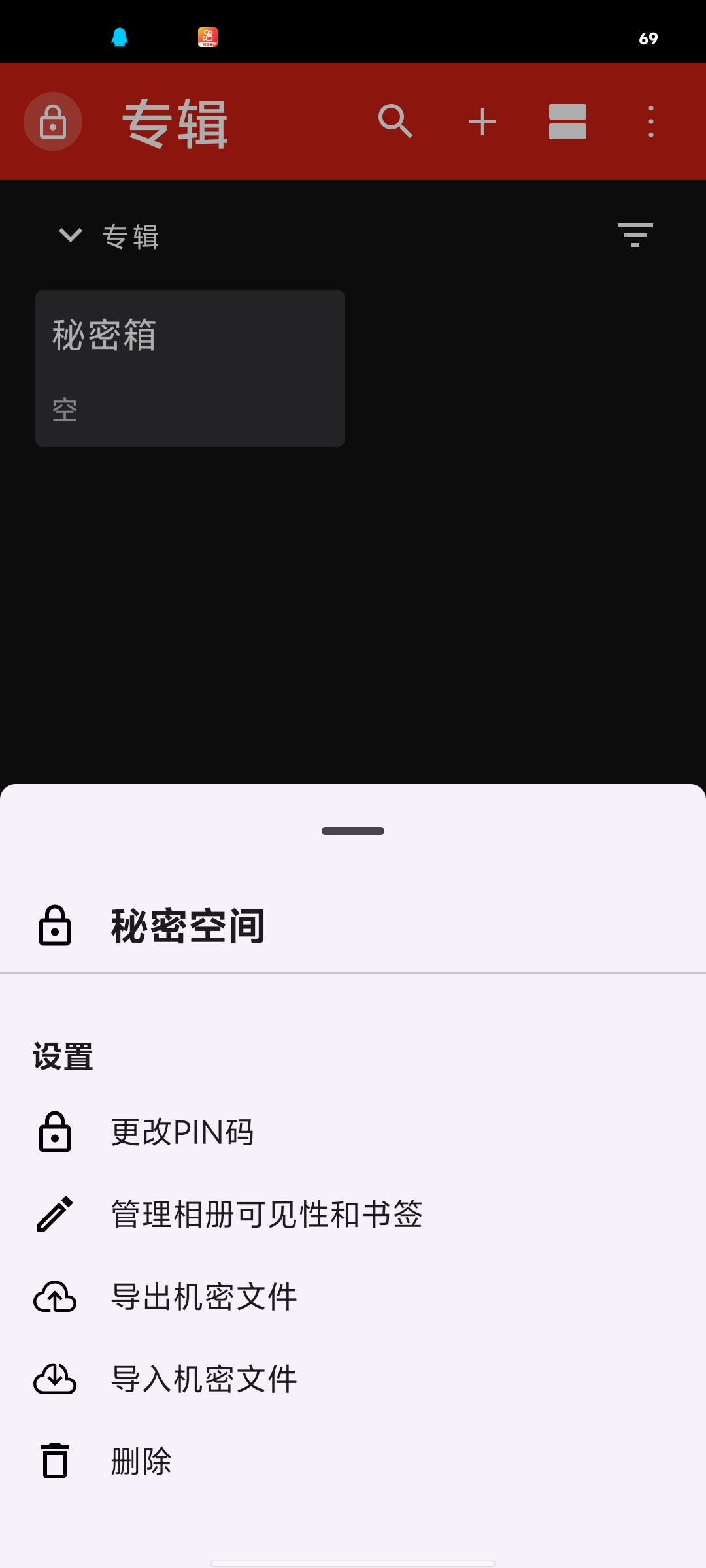This screenshot has width=706, height=1568.
Task: Open 管理相册可见性和书签
Action: 267,1215
